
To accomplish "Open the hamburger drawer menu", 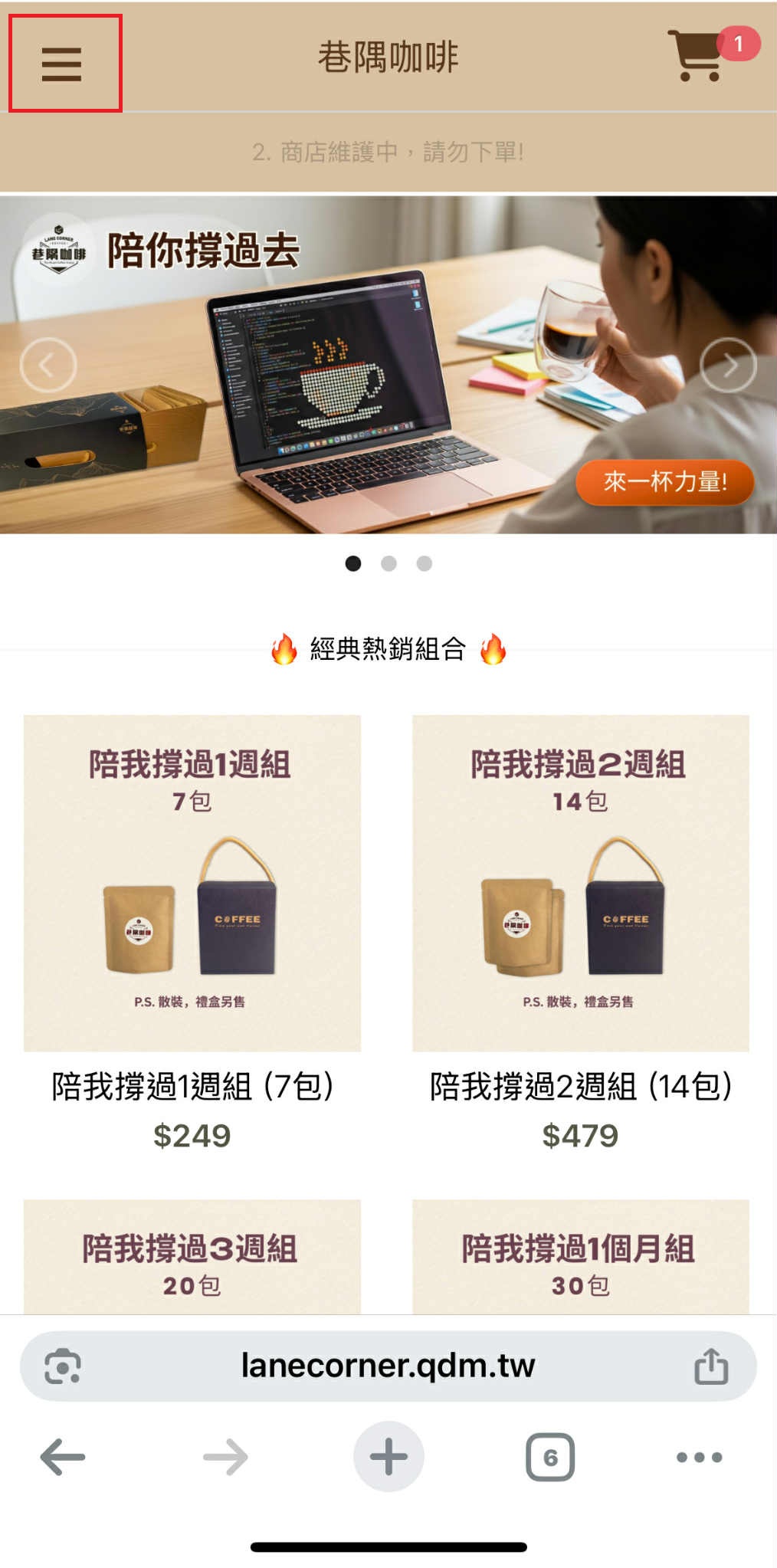I will (61, 64).
